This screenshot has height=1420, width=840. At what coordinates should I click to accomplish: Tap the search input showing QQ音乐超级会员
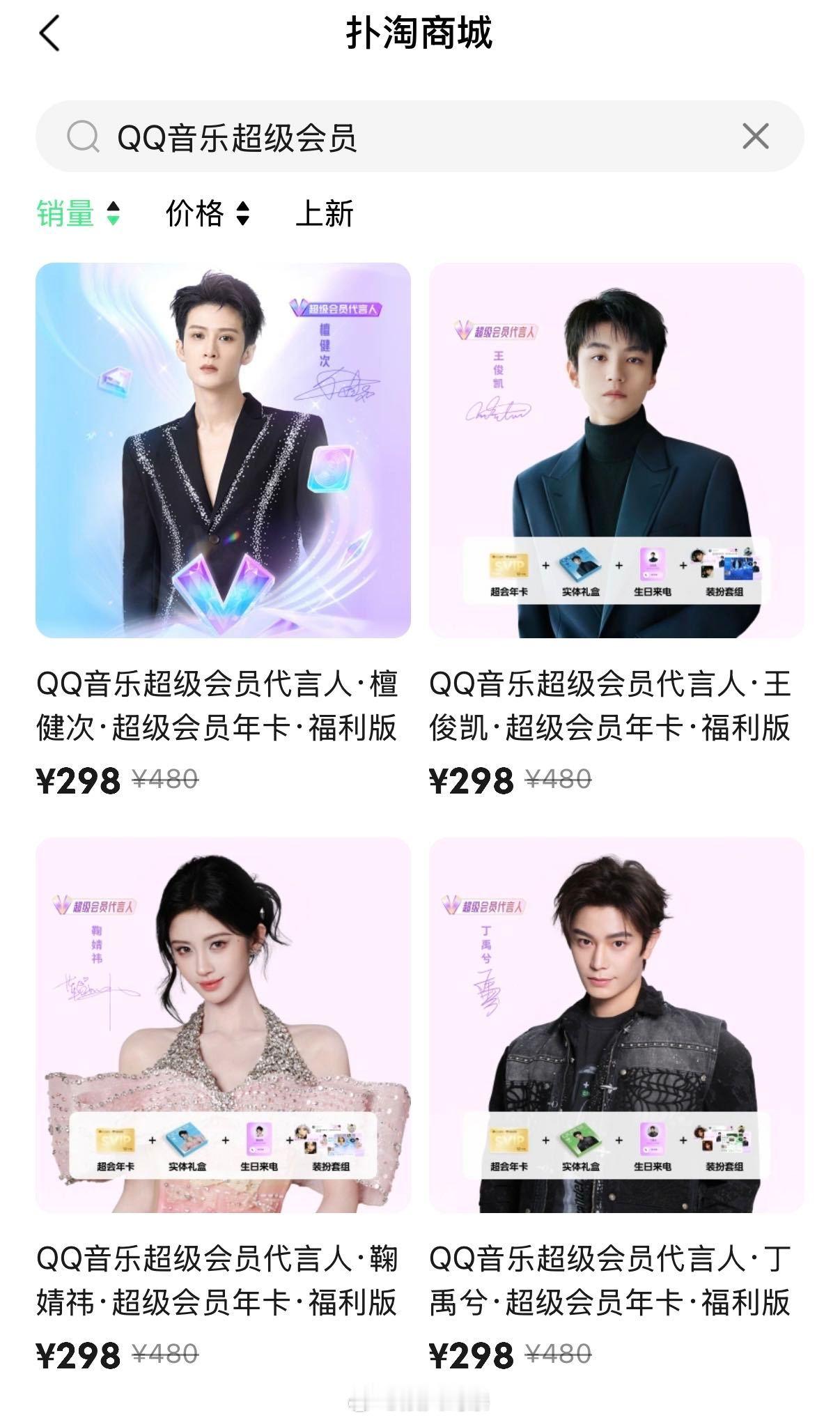coord(279,139)
